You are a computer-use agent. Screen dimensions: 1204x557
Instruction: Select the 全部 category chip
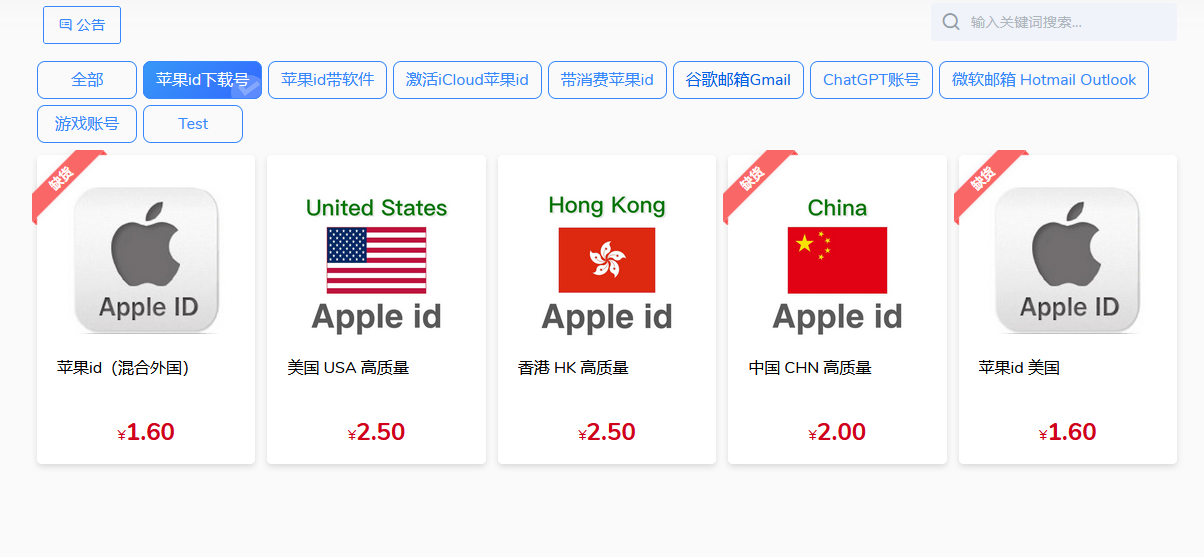click(87, 80)
